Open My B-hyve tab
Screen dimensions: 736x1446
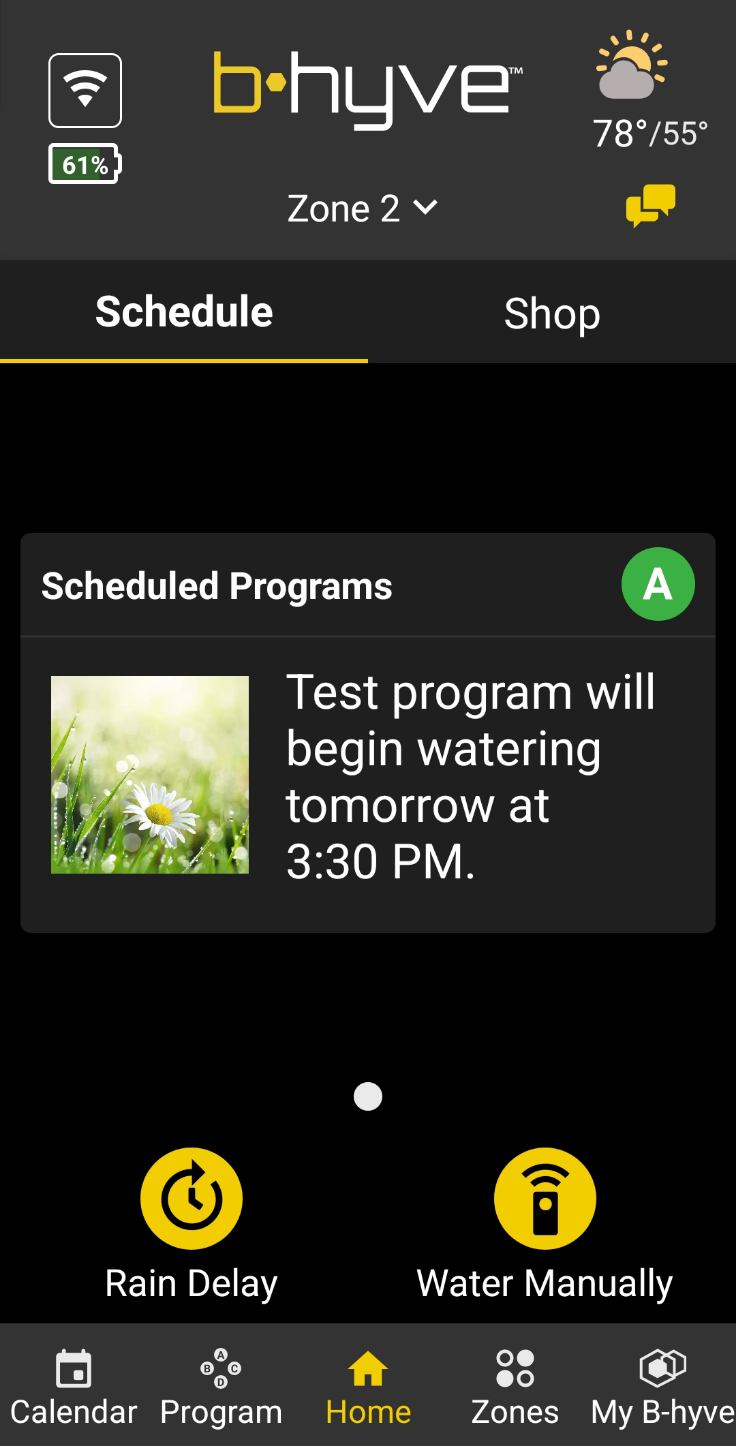662,1387
